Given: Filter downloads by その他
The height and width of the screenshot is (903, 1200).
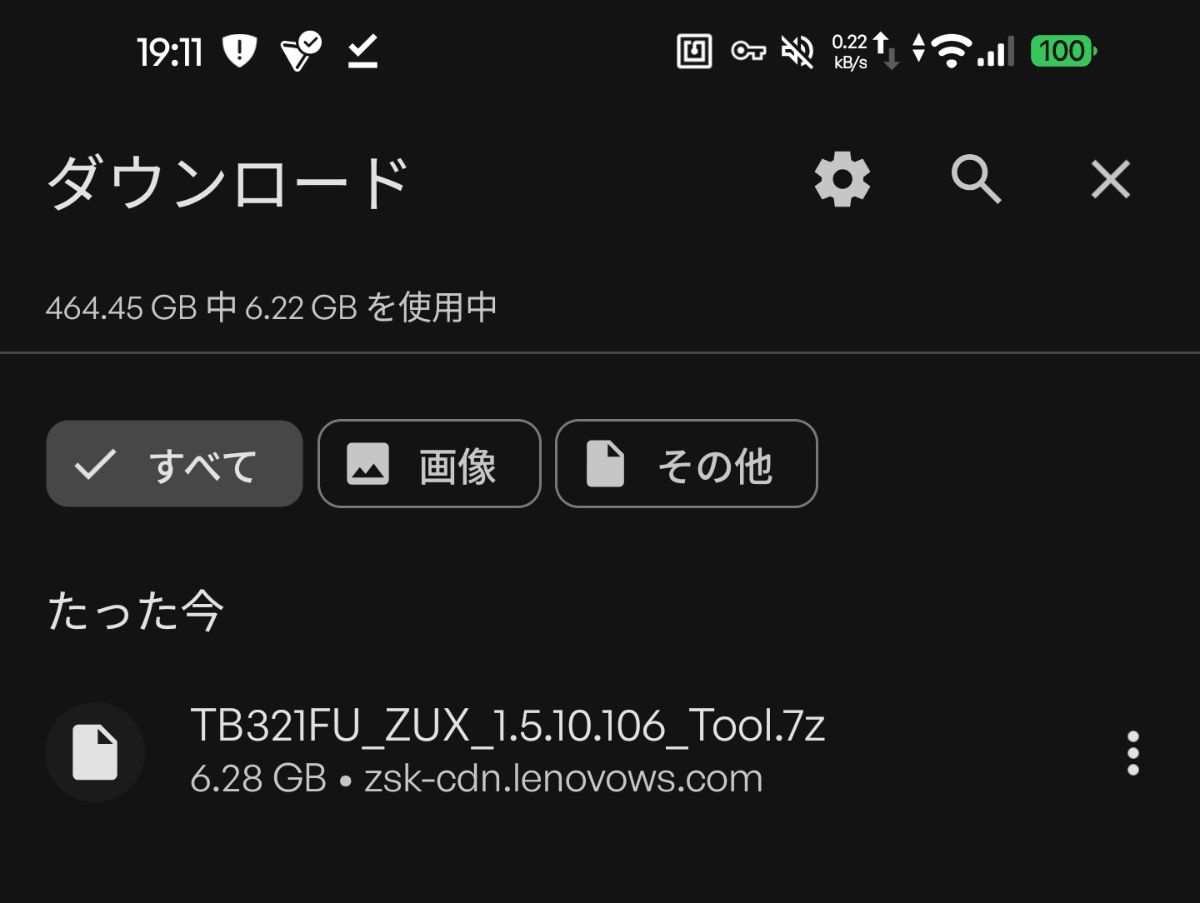Looking at the screenshot, I should coord(686,464).
